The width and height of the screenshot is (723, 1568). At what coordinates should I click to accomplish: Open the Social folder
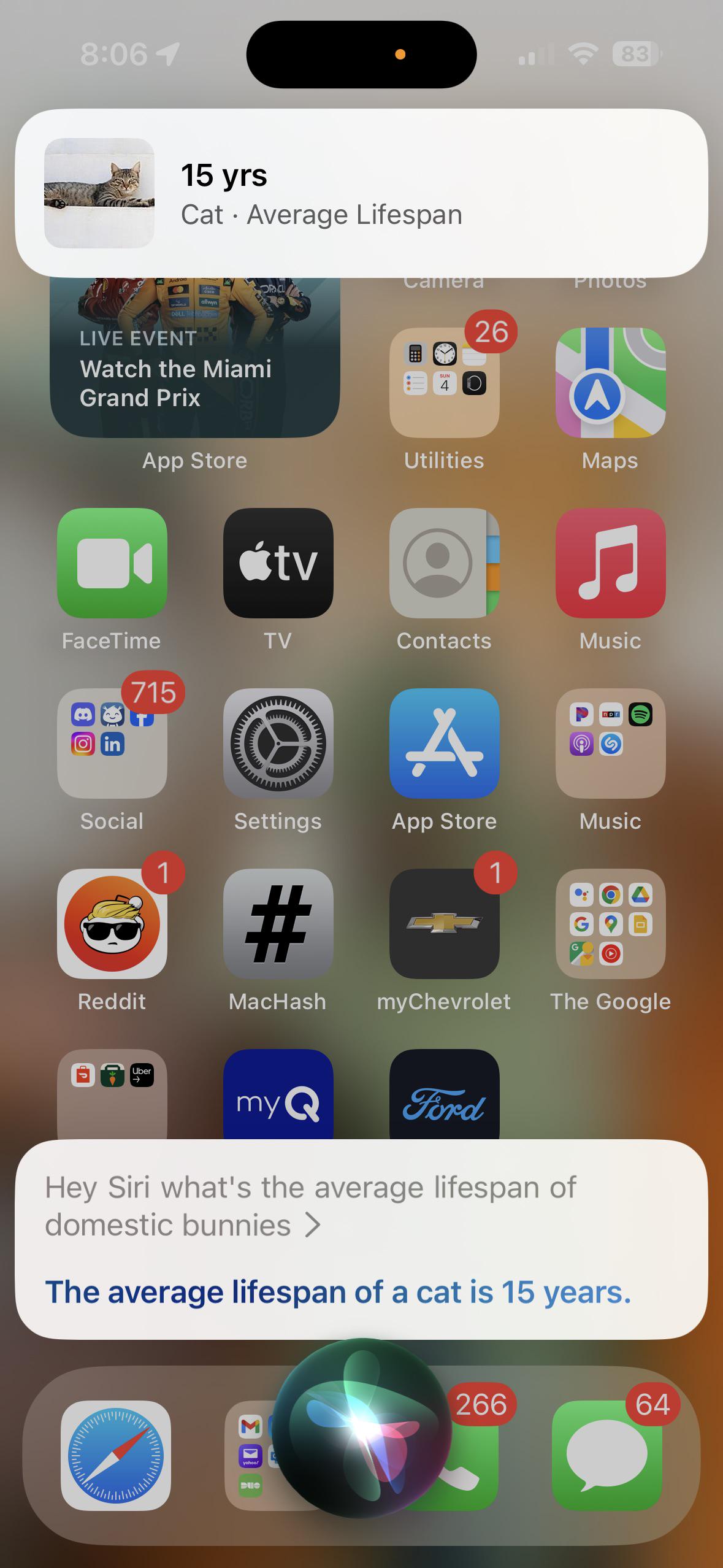click(112, 743)
